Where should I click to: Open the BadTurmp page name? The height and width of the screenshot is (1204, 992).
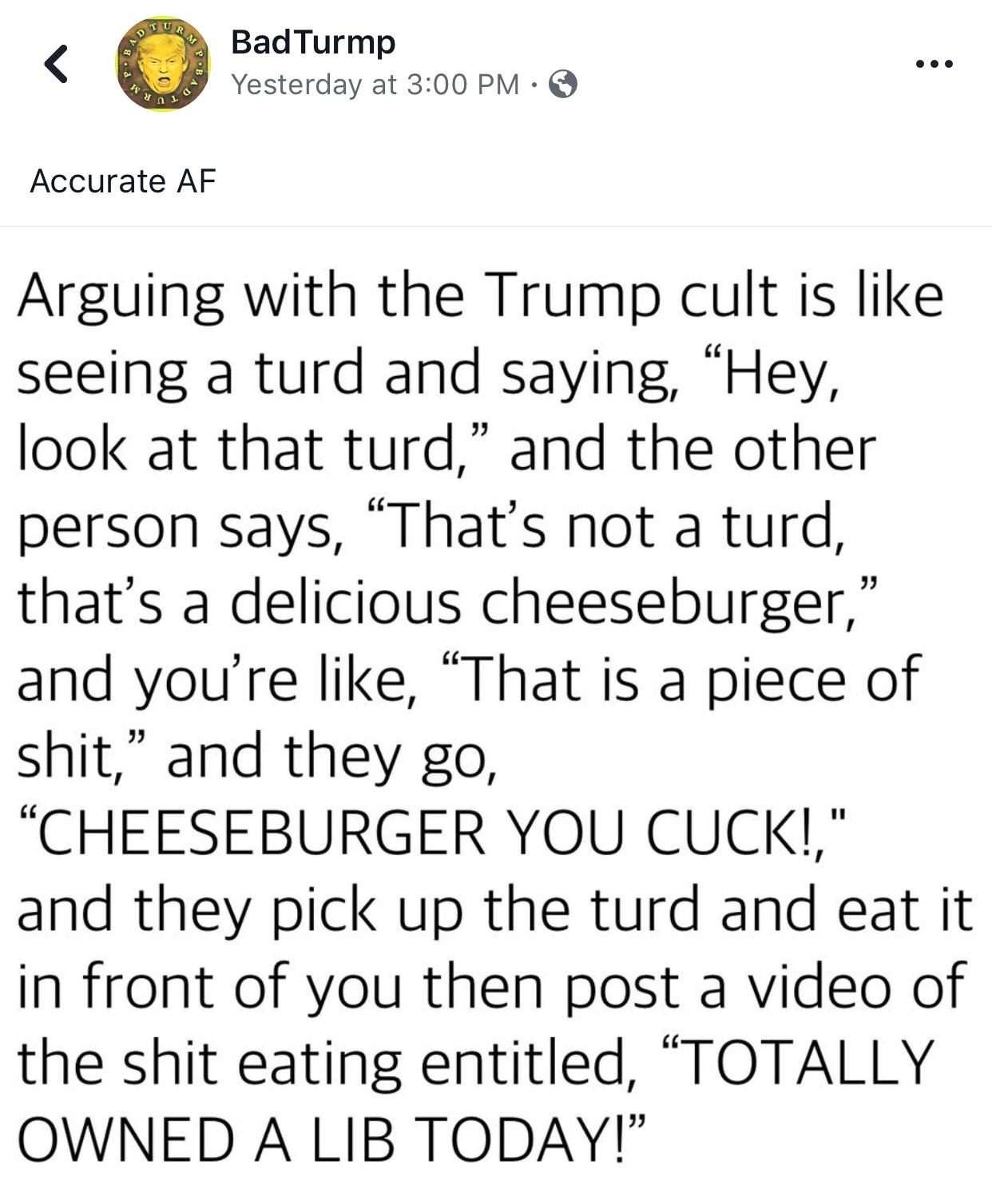(x=312, y=42)
